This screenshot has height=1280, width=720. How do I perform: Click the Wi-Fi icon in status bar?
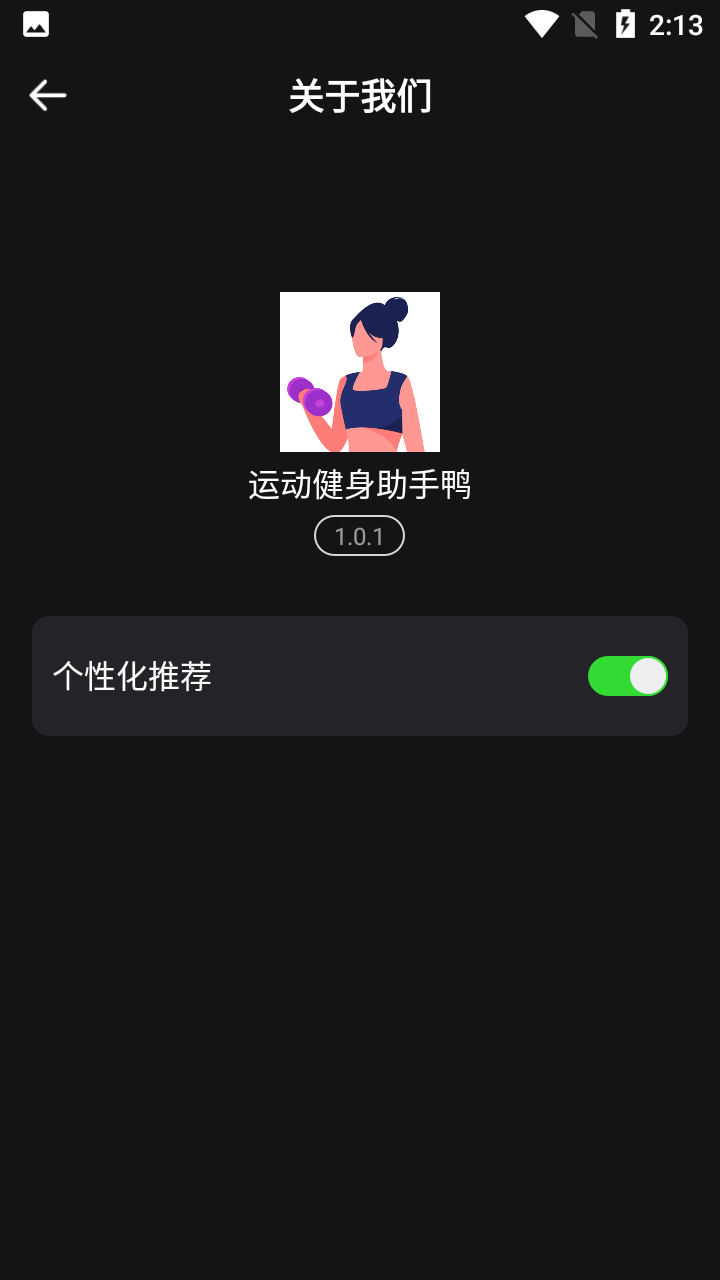[x=541, y=23]
